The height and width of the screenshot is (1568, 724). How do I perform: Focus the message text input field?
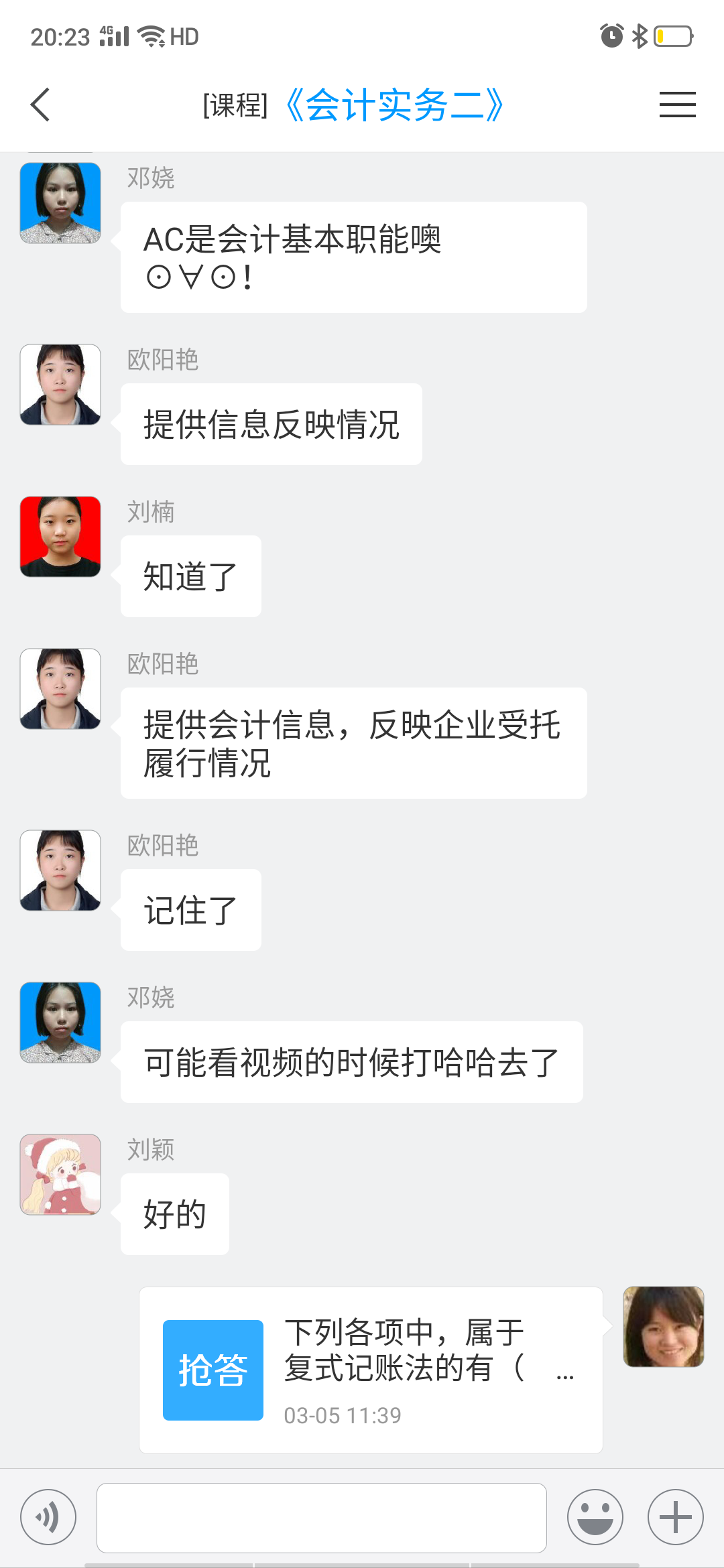click(322, 1517)
